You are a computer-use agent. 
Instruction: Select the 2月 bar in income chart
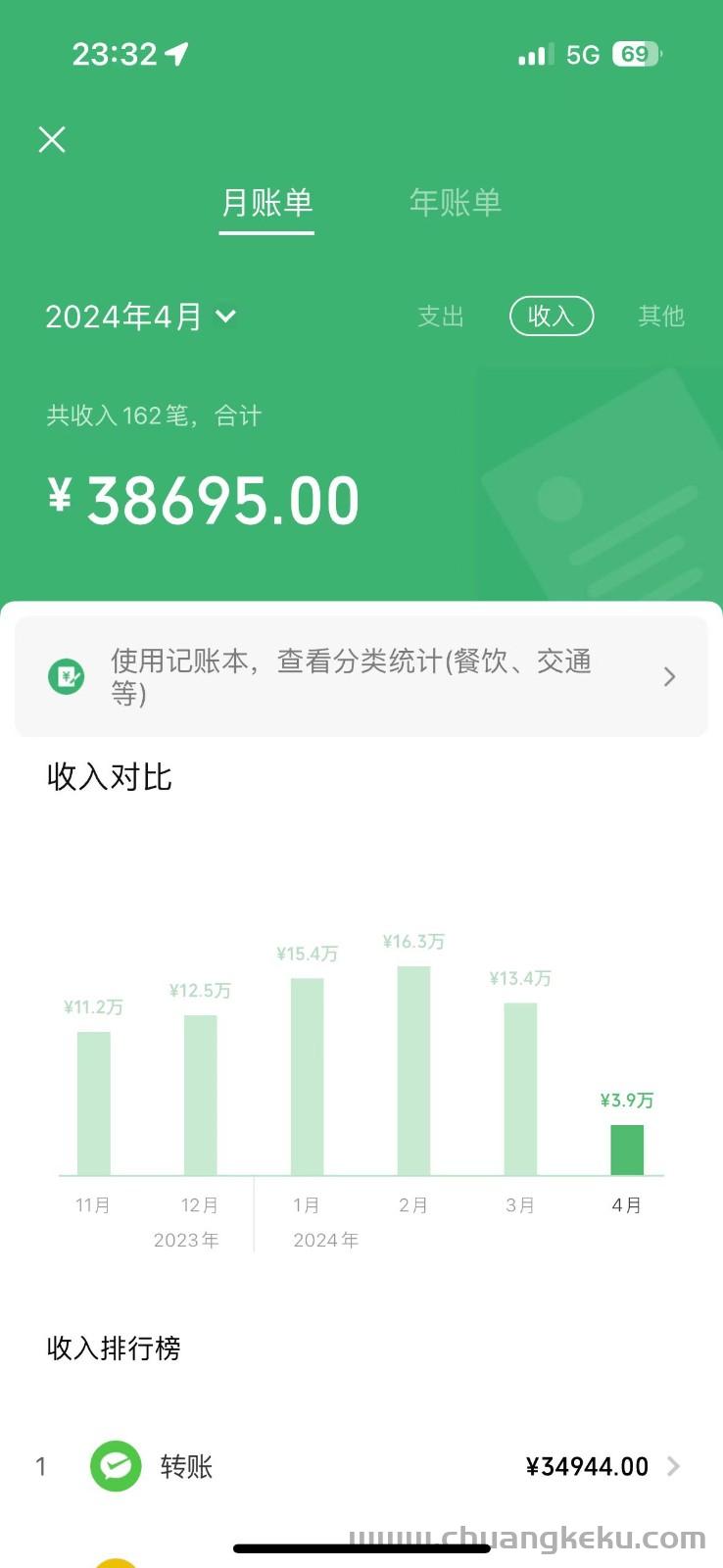coord(413,1070)
